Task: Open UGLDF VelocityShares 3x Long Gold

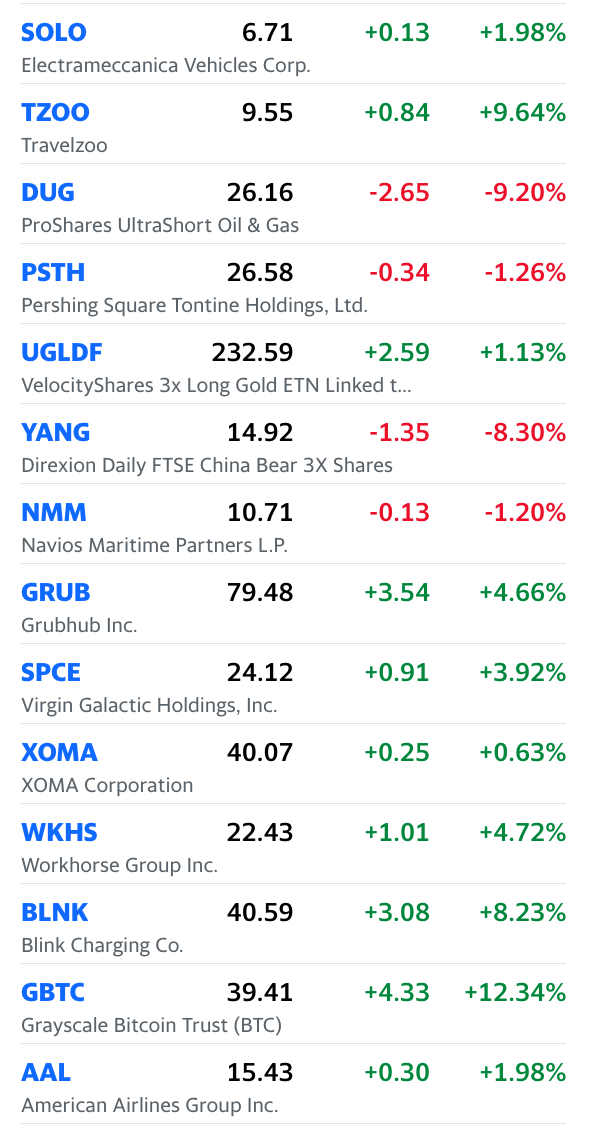Action: pyautogui.click(x=293, y=365)
